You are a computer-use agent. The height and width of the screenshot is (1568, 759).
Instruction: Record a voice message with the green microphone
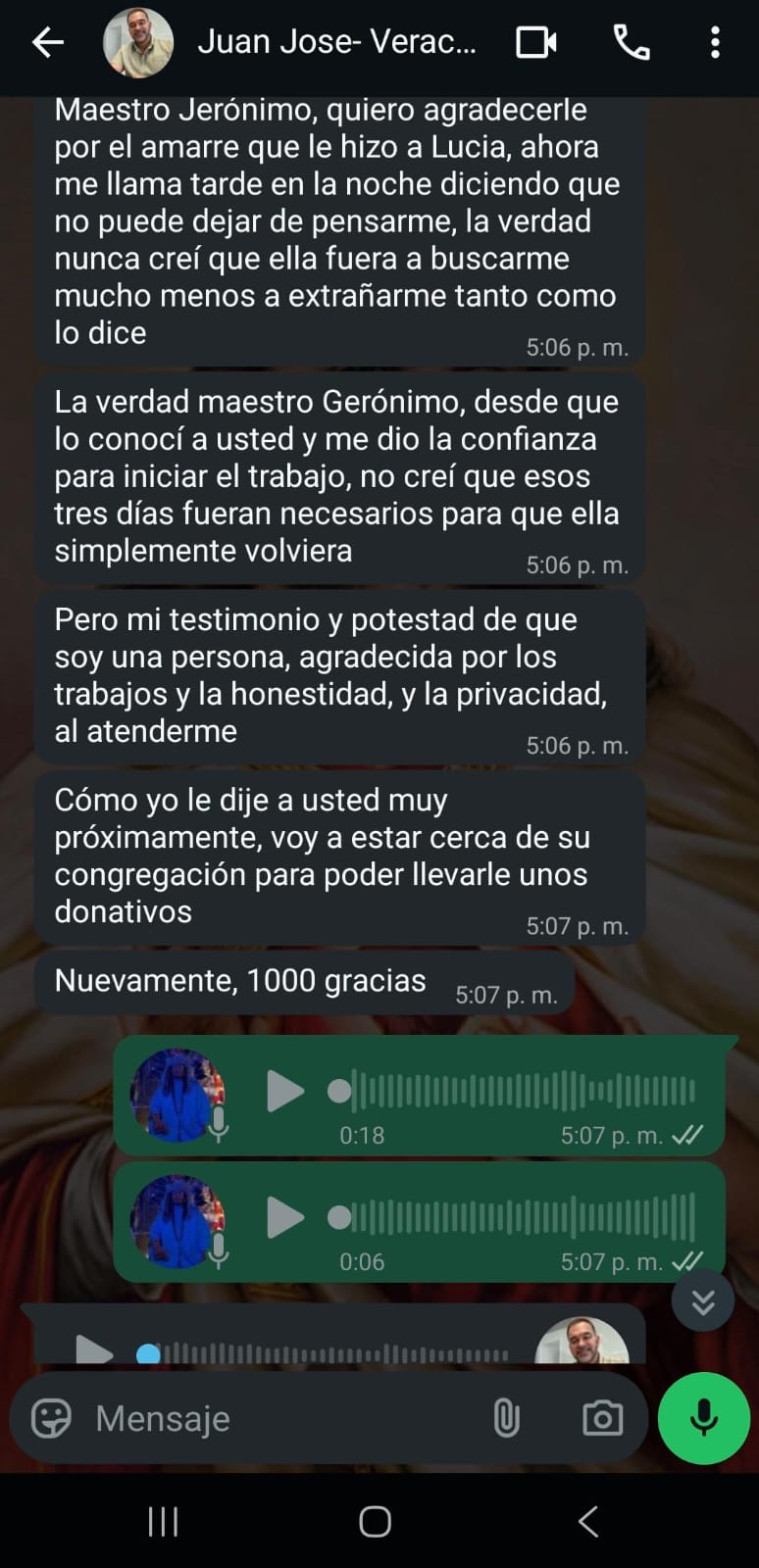703,1417
